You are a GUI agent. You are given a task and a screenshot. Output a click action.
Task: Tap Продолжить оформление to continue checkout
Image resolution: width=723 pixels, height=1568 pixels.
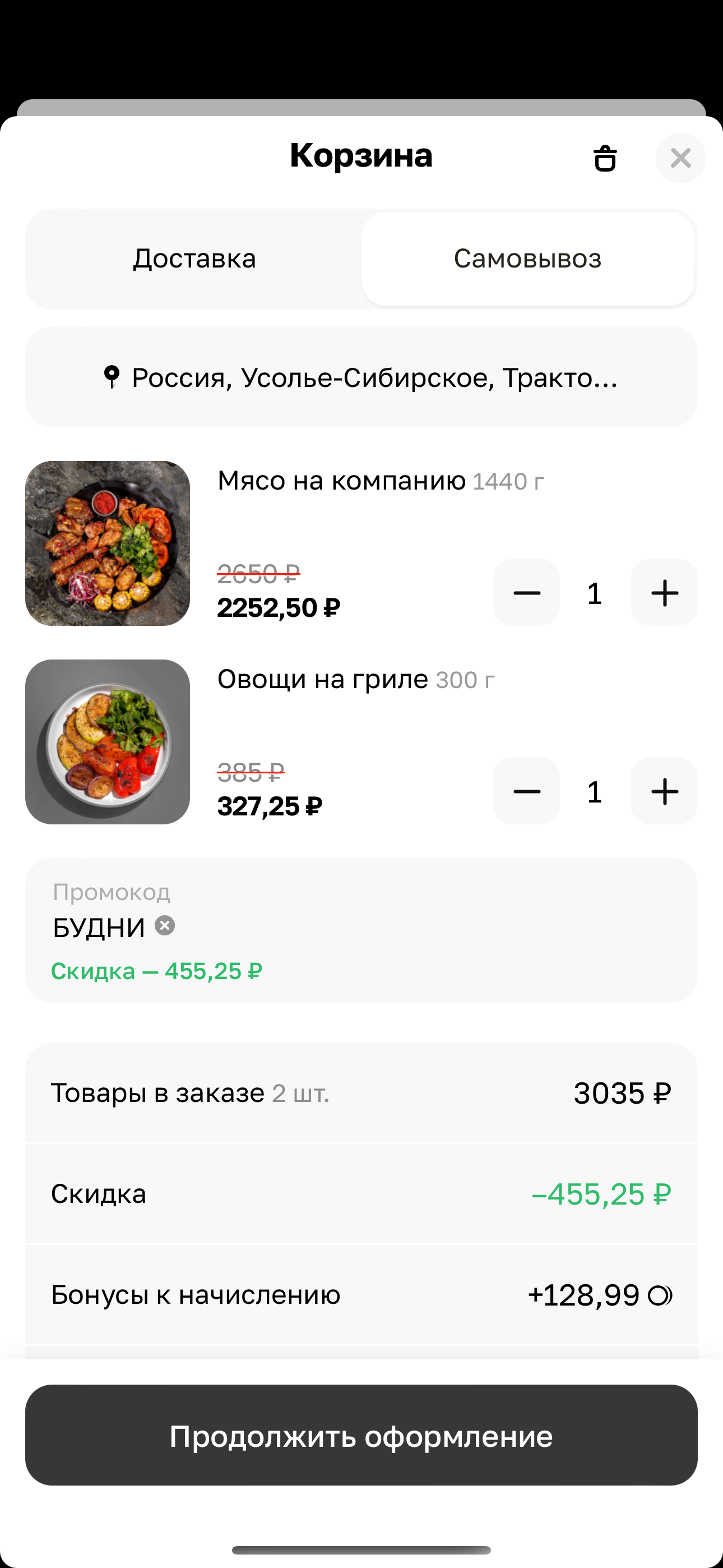click(361, 1435)
